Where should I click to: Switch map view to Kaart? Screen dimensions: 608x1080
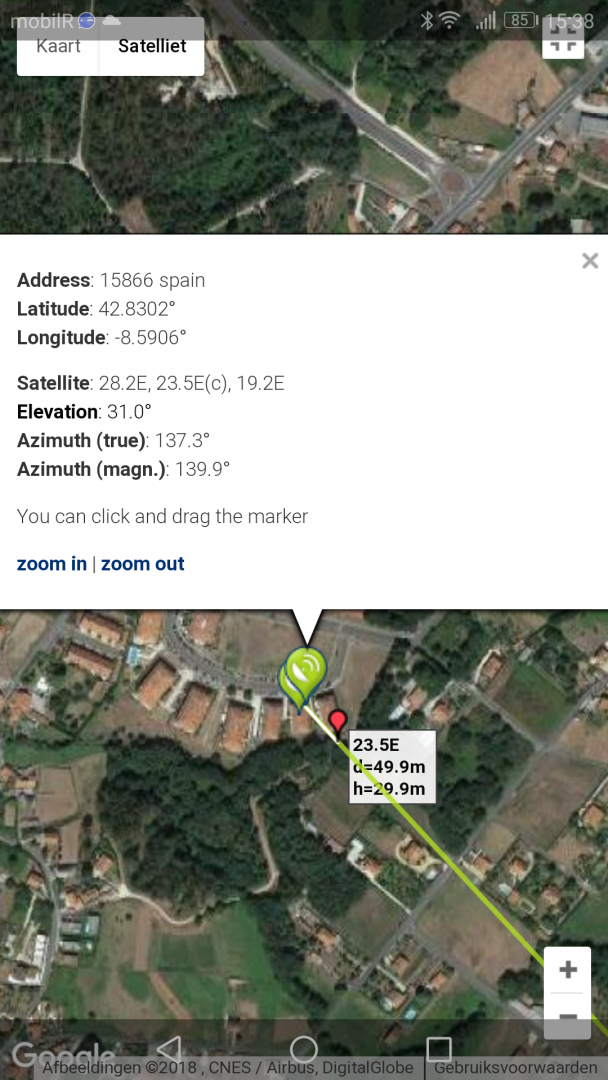pyautogui.click(x=58, y=46)
